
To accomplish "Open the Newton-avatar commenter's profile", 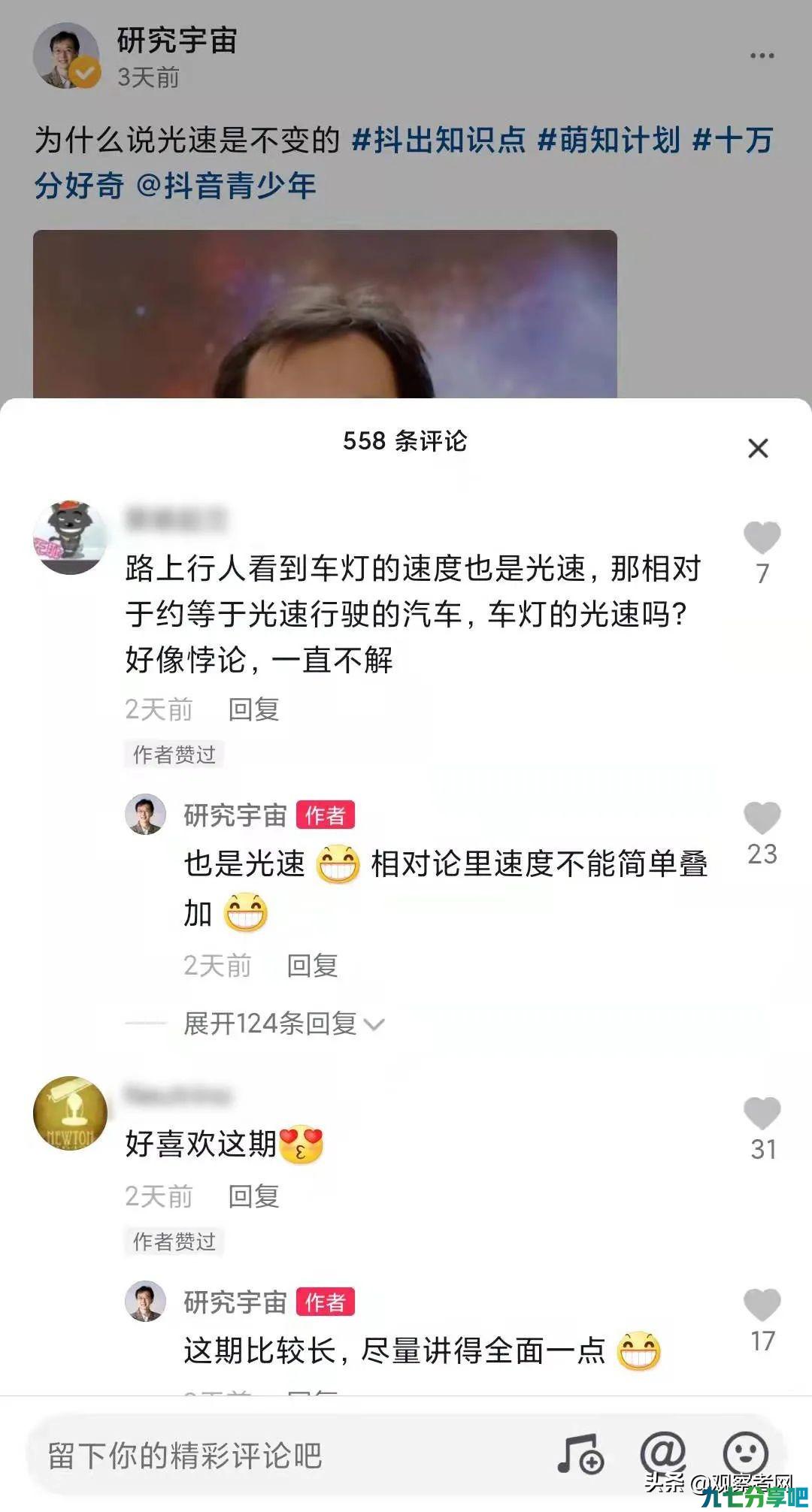I will pyautogui.click(x=70, y=1113).
